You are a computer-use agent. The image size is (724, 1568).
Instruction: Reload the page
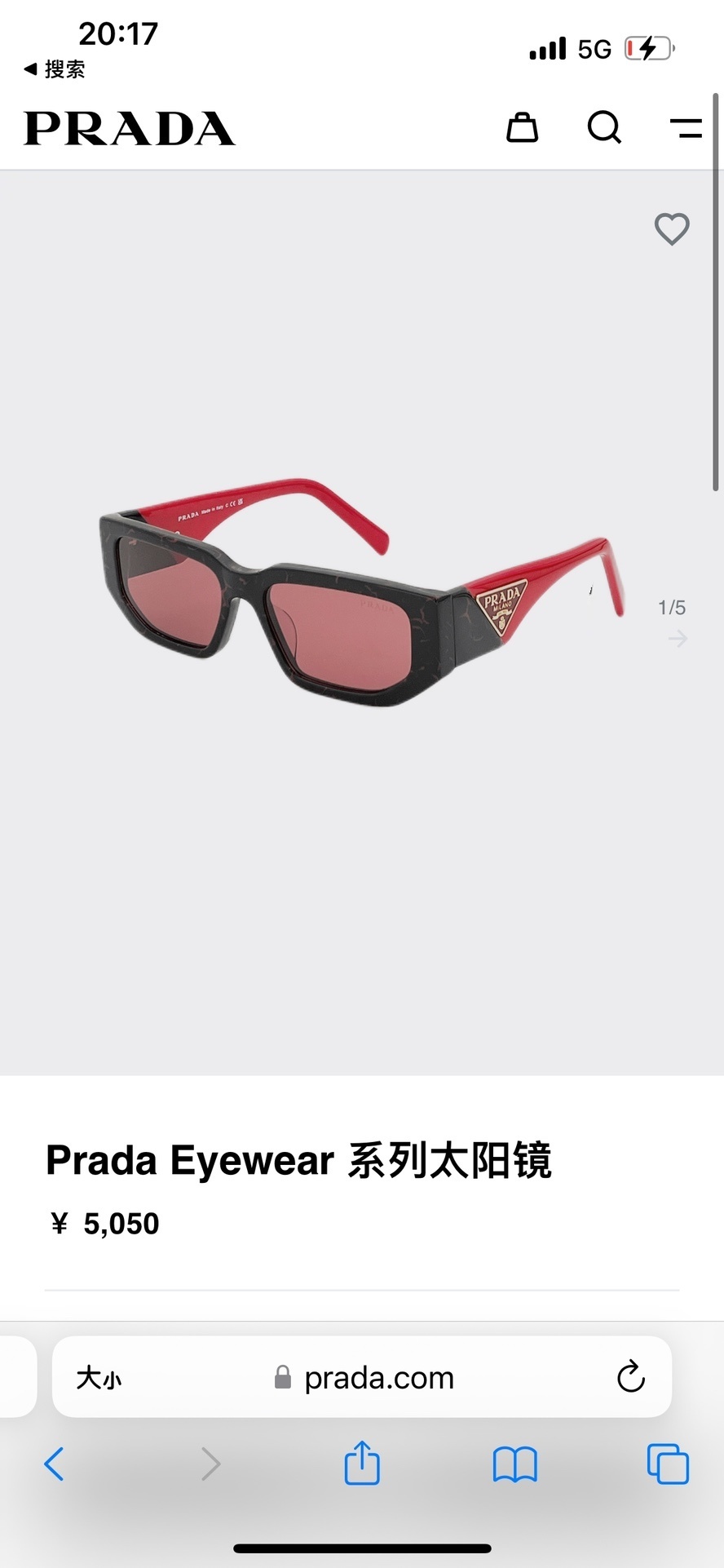pos(630,1378)
